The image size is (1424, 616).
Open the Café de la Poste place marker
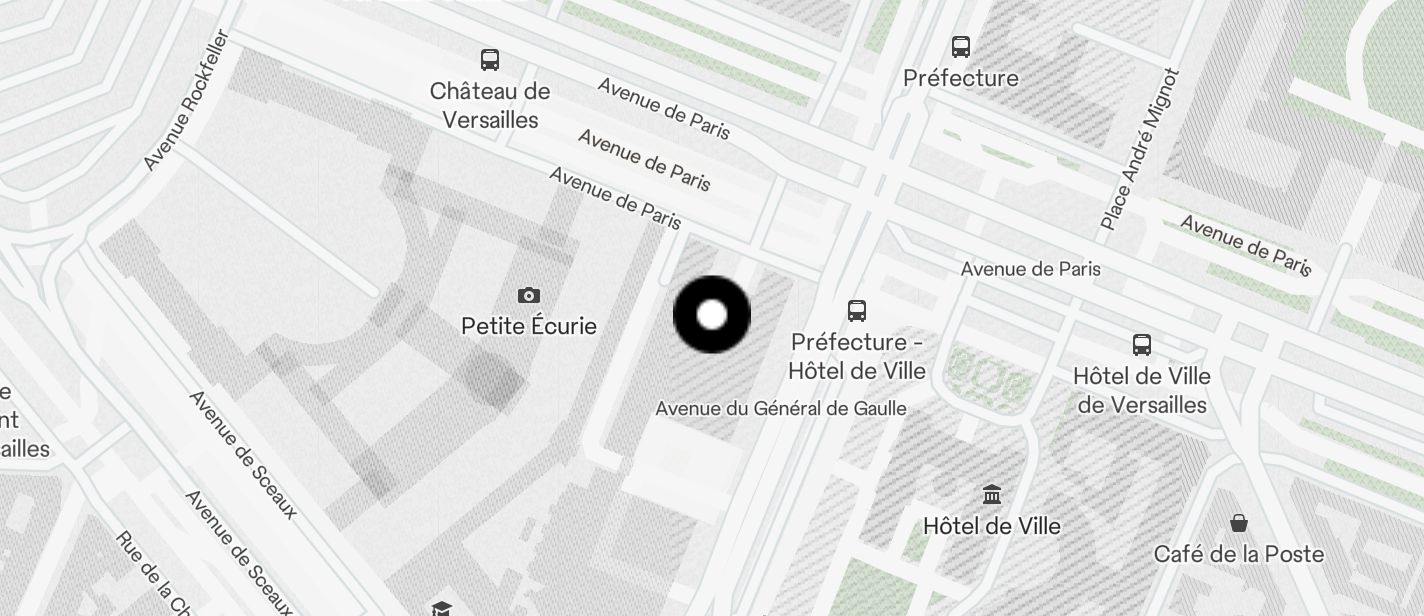point(1239,523)
